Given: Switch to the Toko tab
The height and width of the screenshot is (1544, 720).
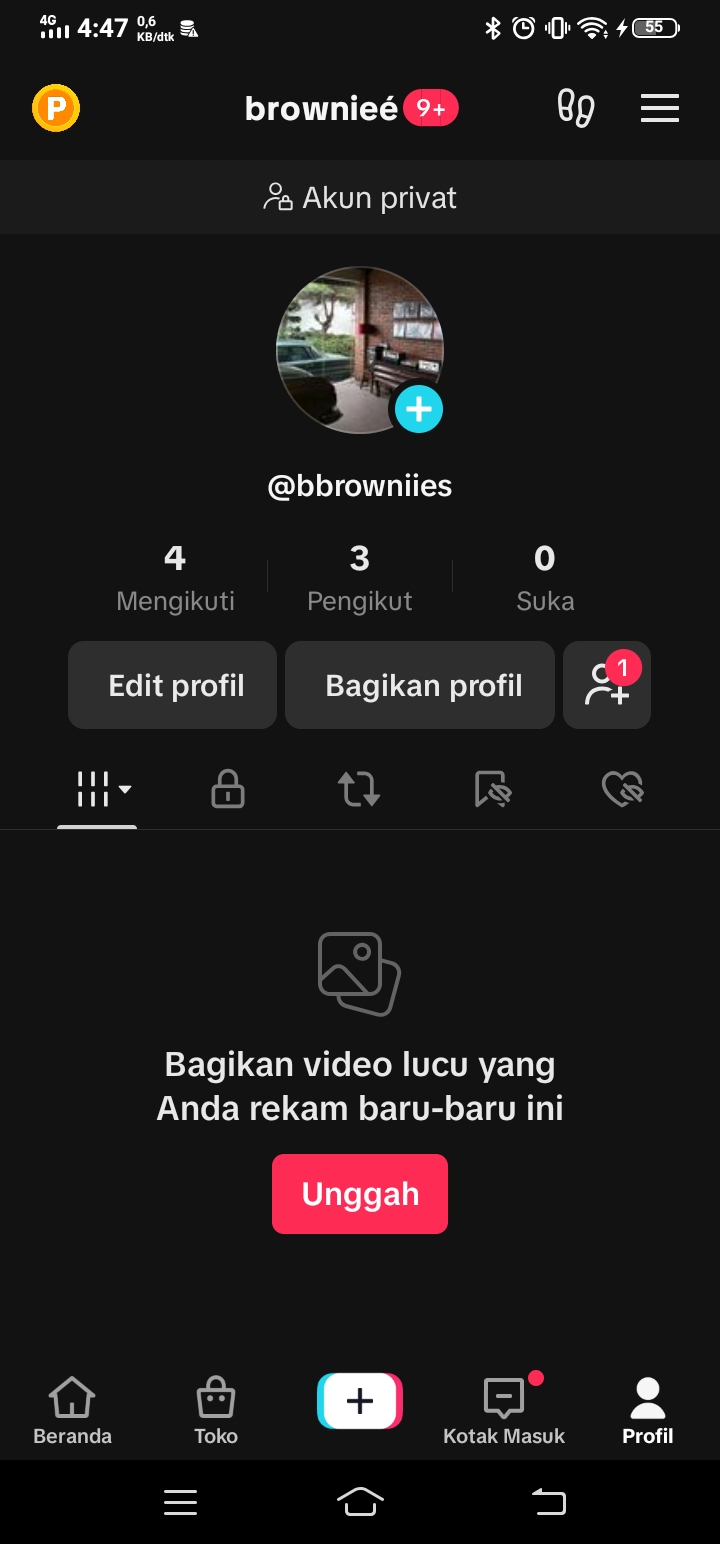Looking at the screenshot, I should 216,1410.
